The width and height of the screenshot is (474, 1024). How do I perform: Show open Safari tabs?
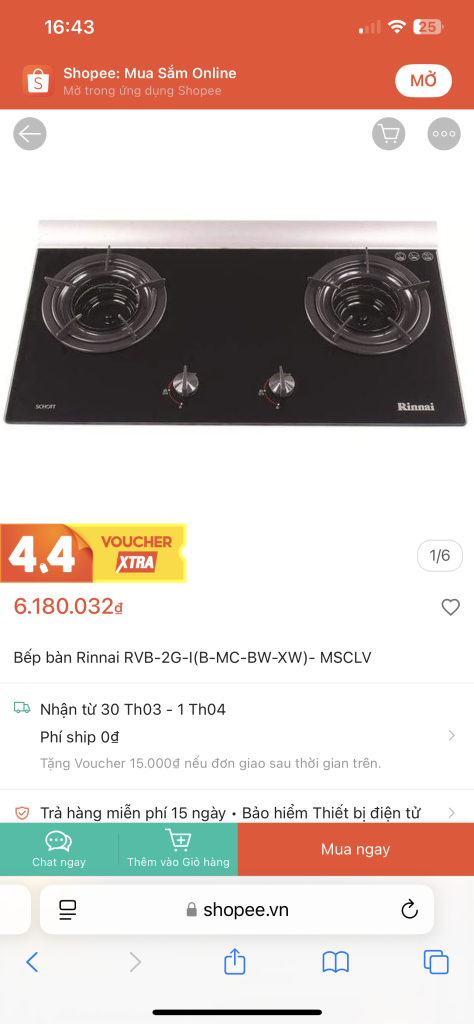pyautogui.click(x=436, y=962)
